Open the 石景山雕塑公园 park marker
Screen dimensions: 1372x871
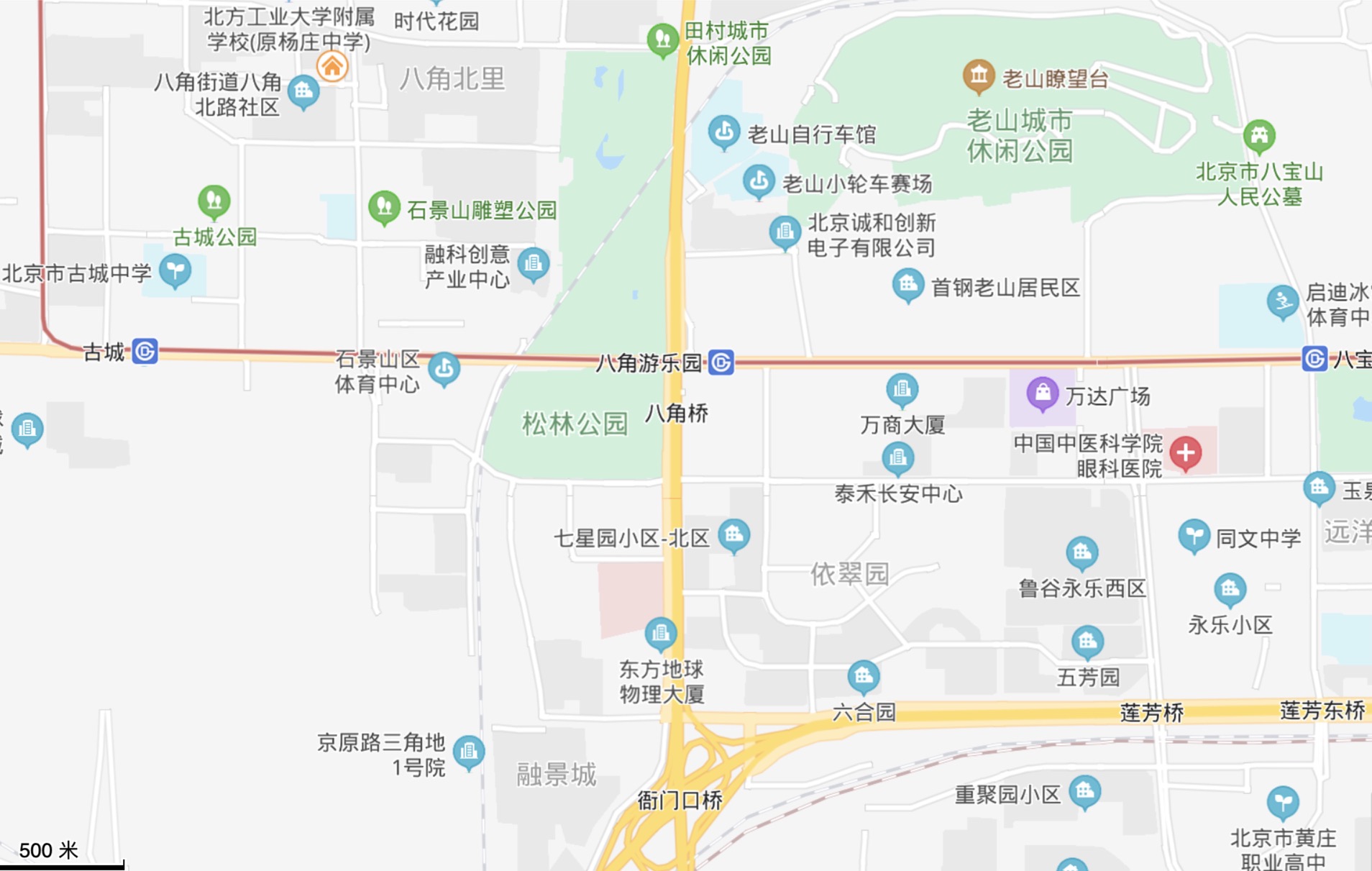[384, 207]
